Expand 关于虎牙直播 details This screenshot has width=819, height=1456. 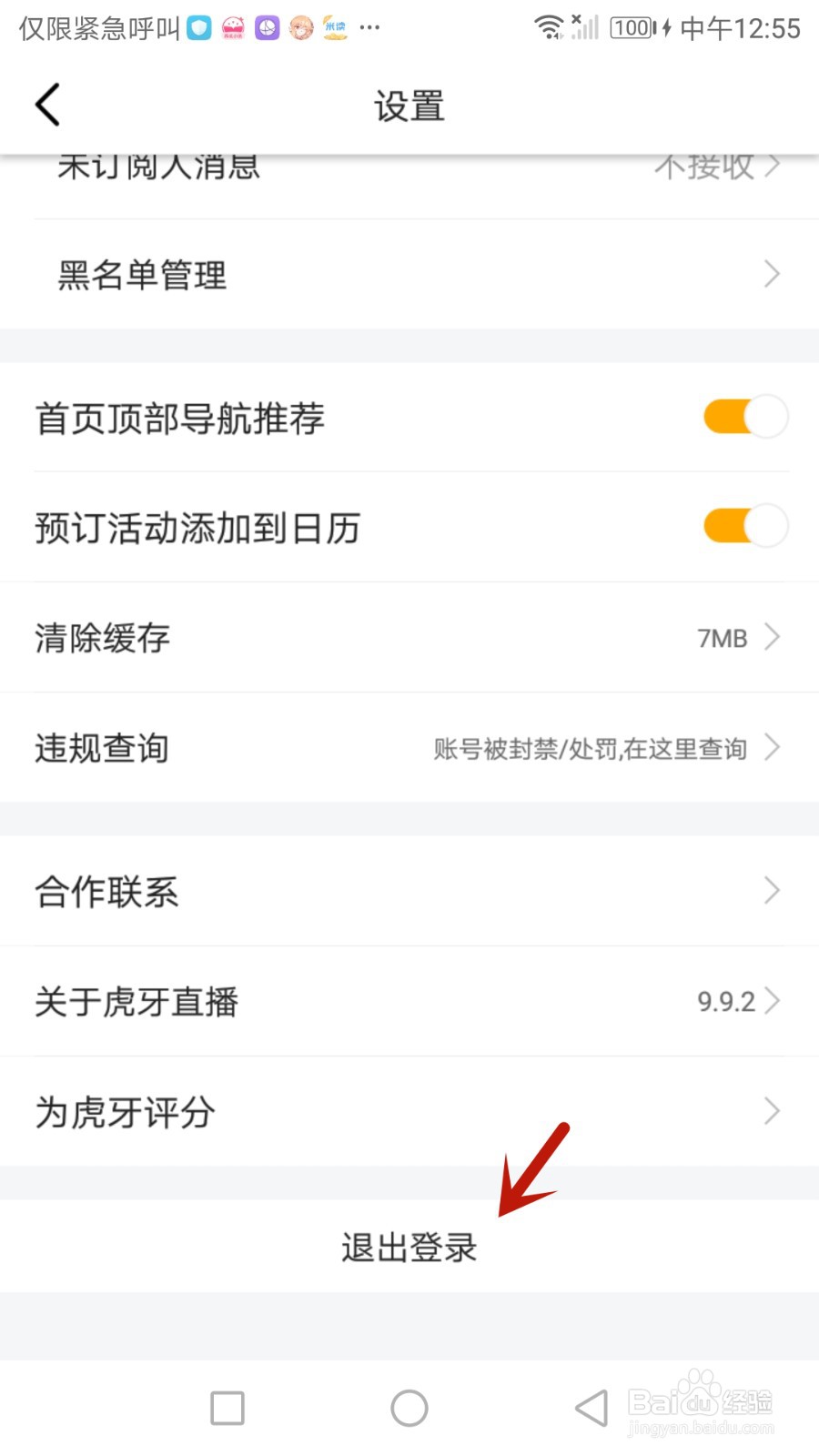[x=772, y=1001]
